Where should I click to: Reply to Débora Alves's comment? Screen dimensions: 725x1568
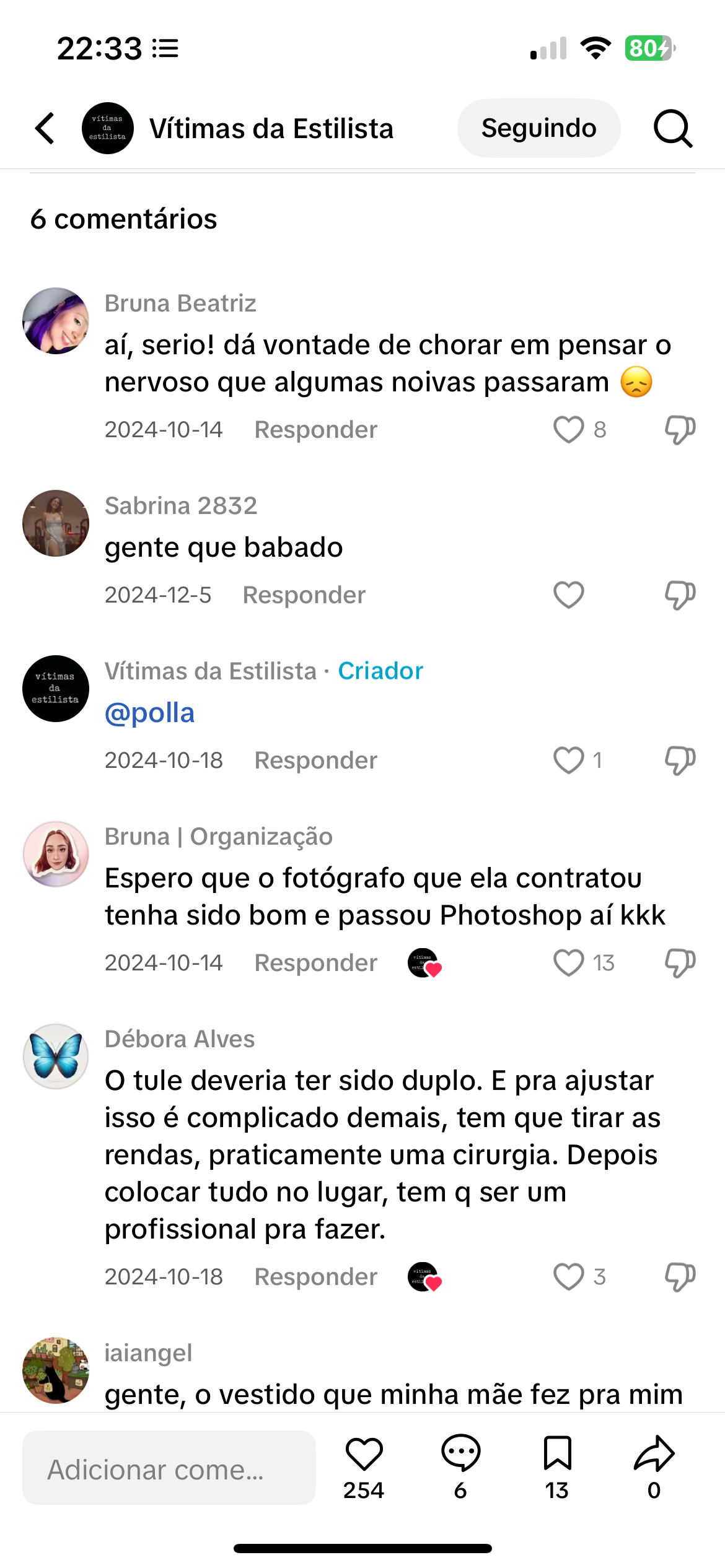(315, 1277)
